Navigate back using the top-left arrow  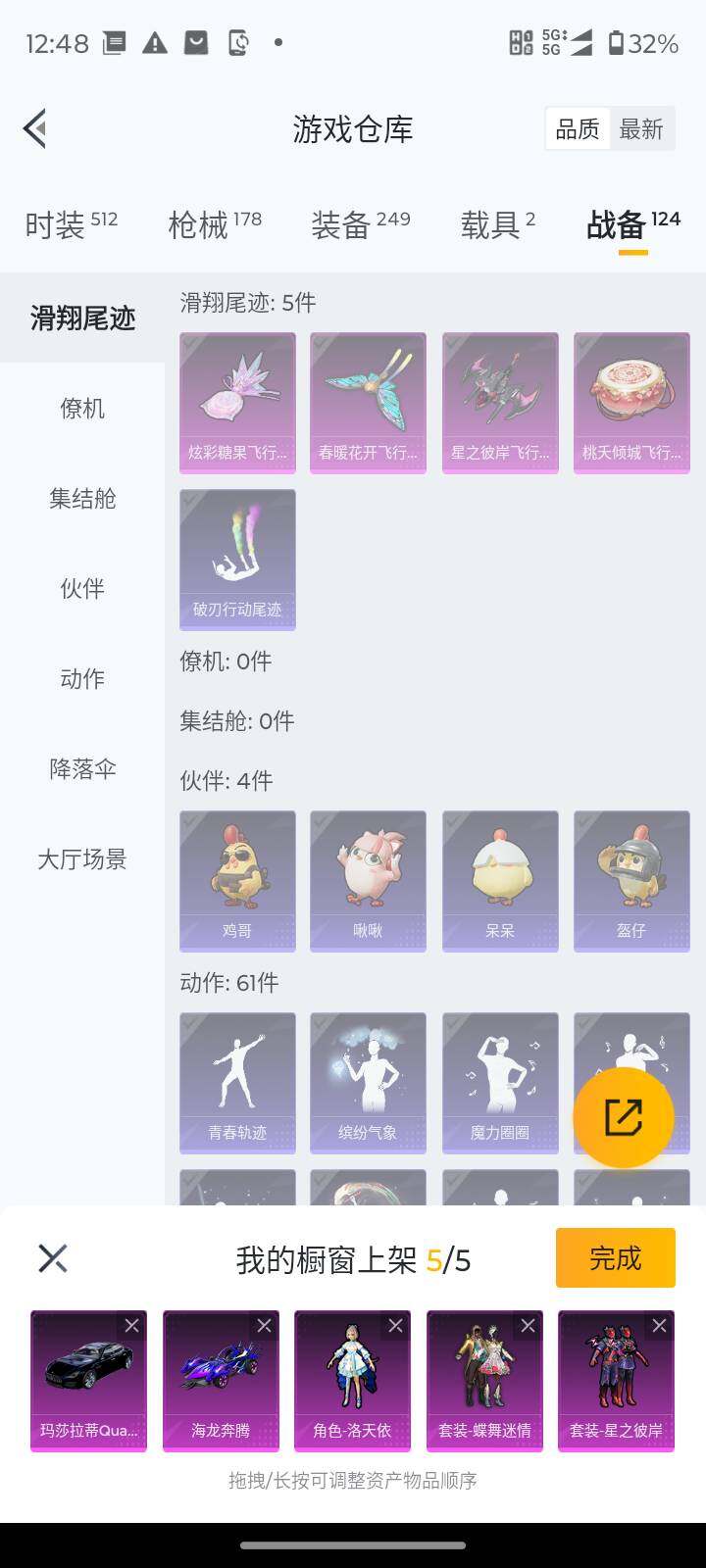[34, 127]
